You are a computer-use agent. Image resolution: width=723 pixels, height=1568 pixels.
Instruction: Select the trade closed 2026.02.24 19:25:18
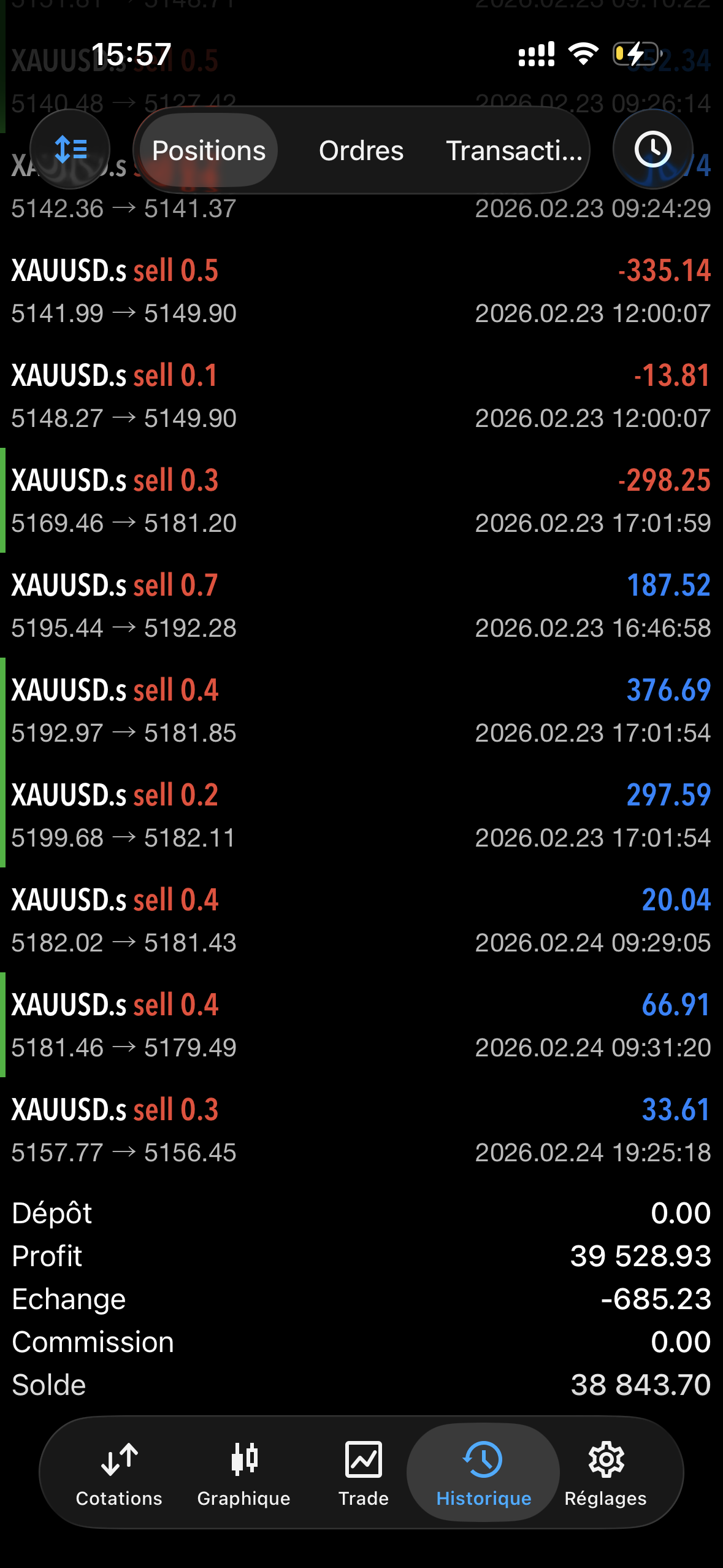[x=362, y=1129]
